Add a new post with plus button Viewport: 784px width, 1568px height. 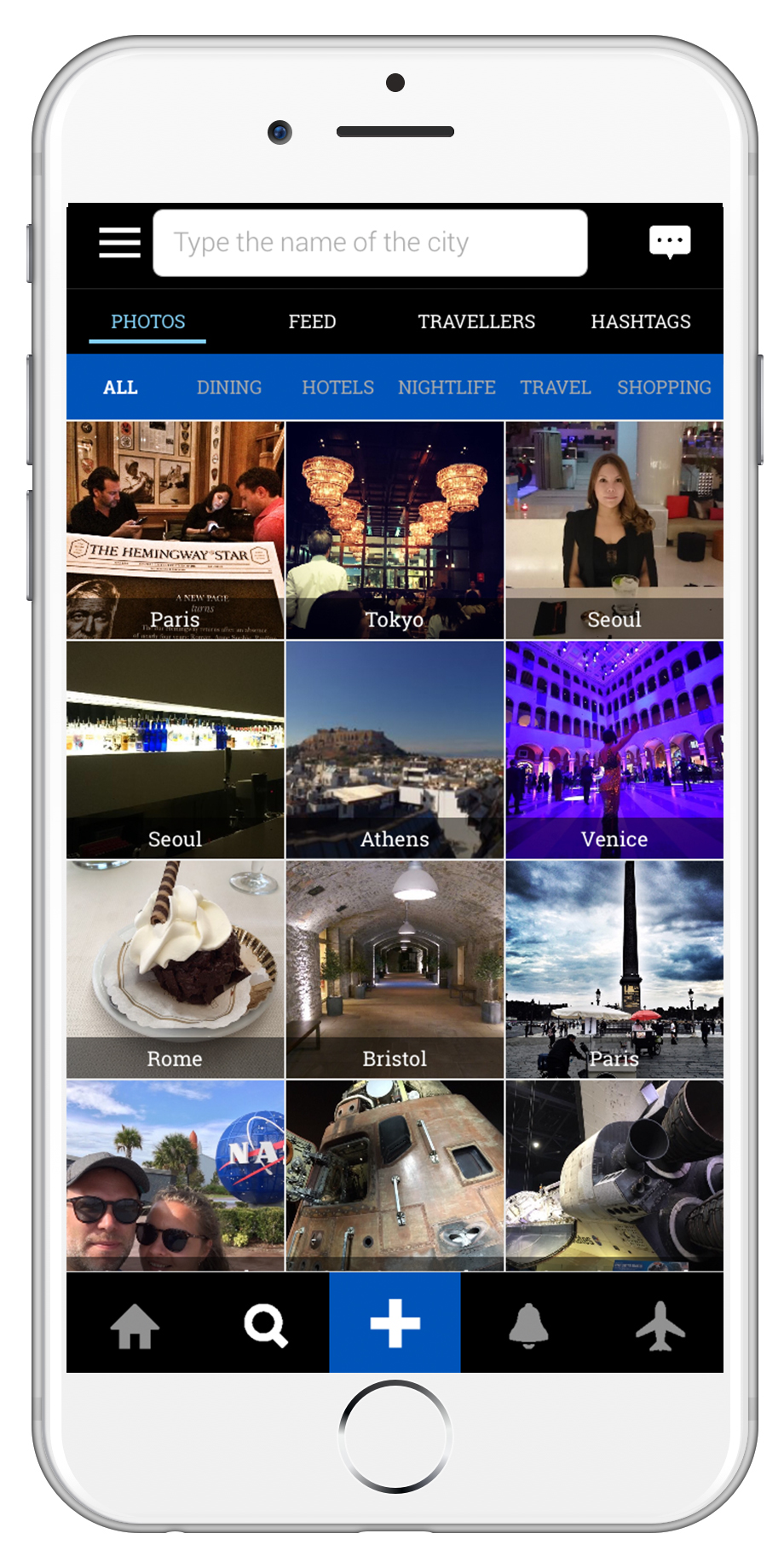(x=395, y=1323)
